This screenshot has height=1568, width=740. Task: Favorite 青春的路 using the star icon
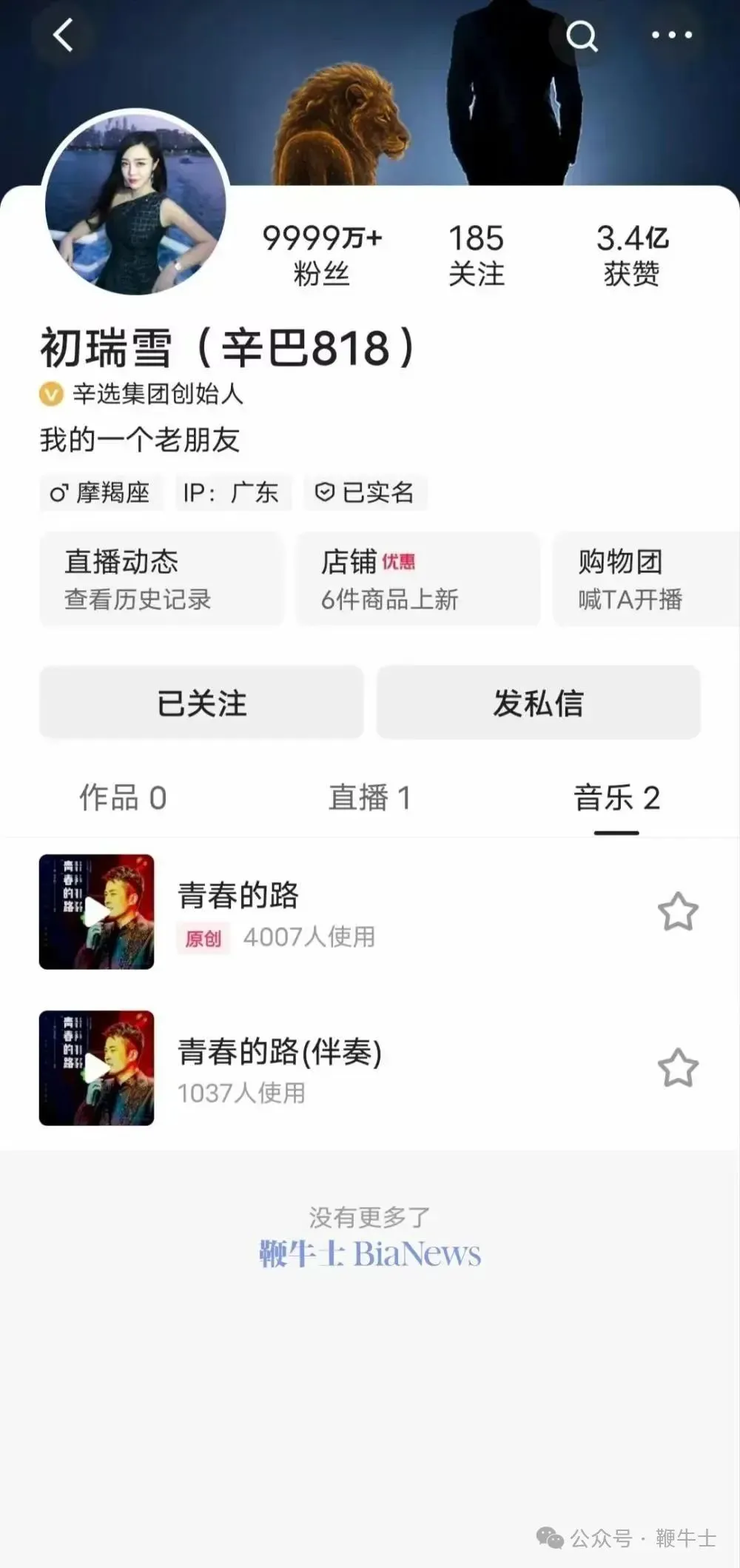pyautogui.click(x=678, y=912)
